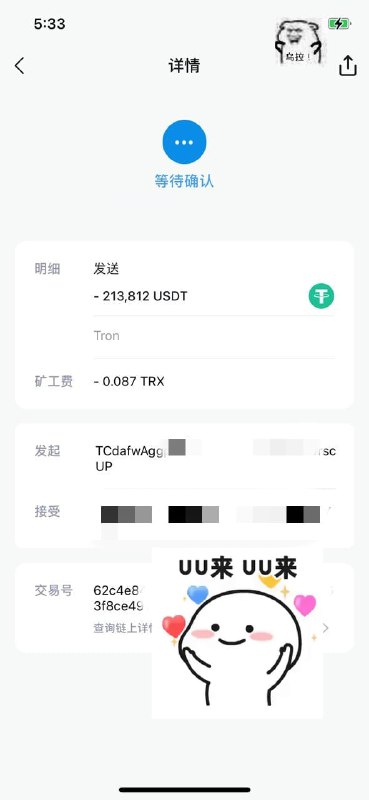
Task: Go back using the top-left arrow
Action: (19, 66)
